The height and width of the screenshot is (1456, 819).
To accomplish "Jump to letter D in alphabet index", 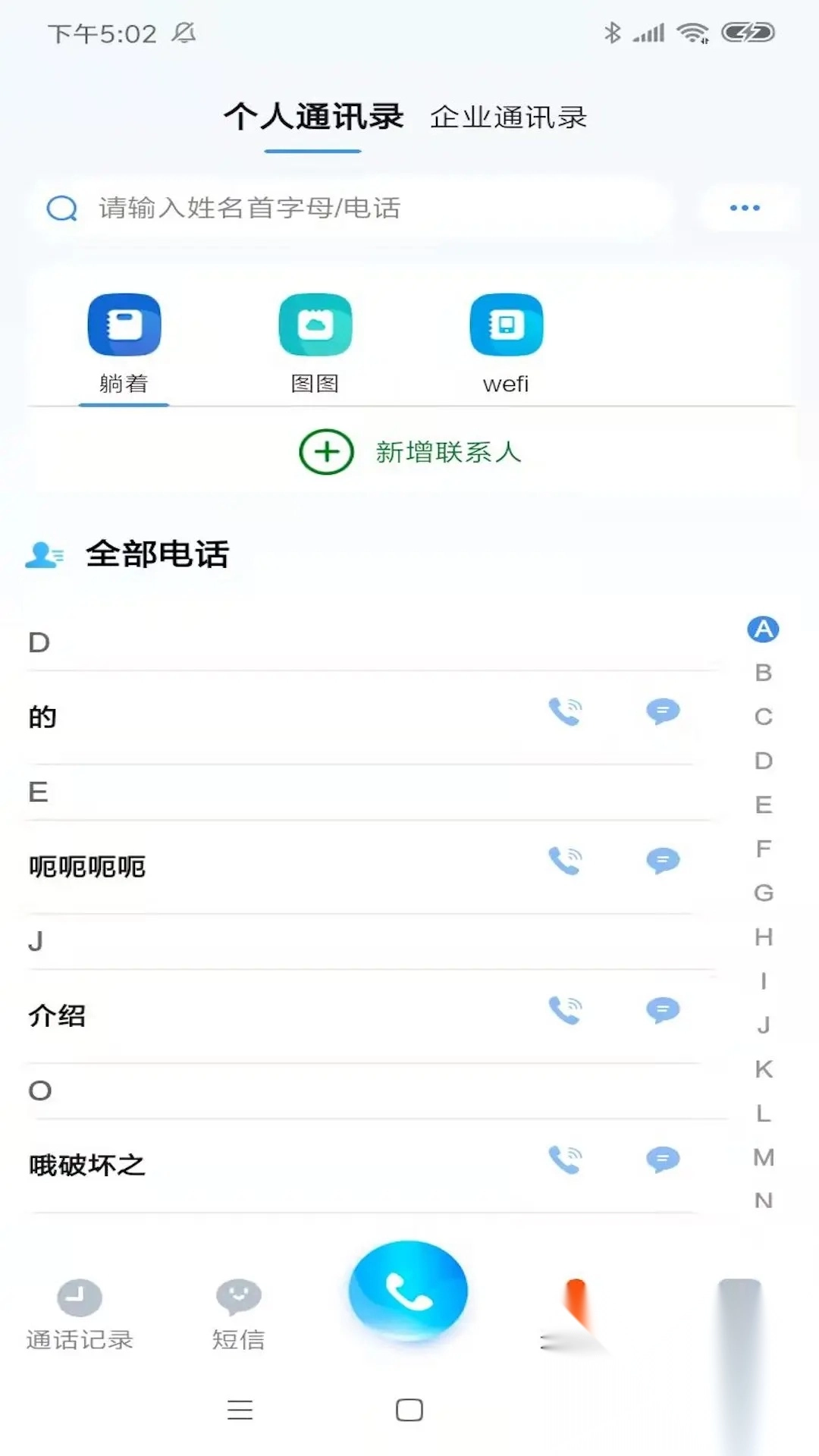I will click(x=763, y=761).
